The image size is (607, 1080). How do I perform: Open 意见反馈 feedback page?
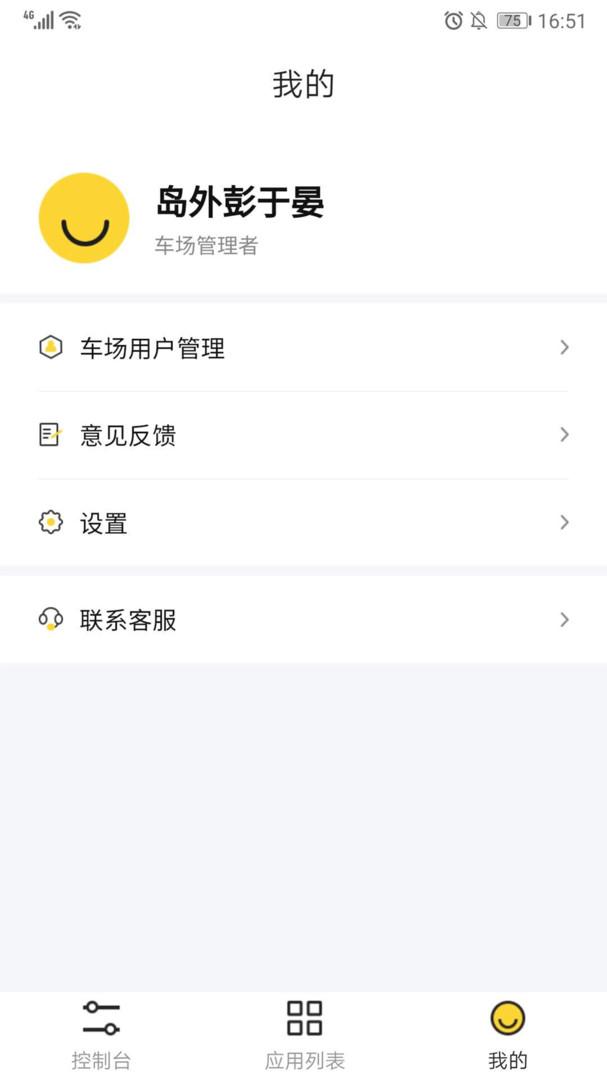pyautogui.click(x=303, y=435)
